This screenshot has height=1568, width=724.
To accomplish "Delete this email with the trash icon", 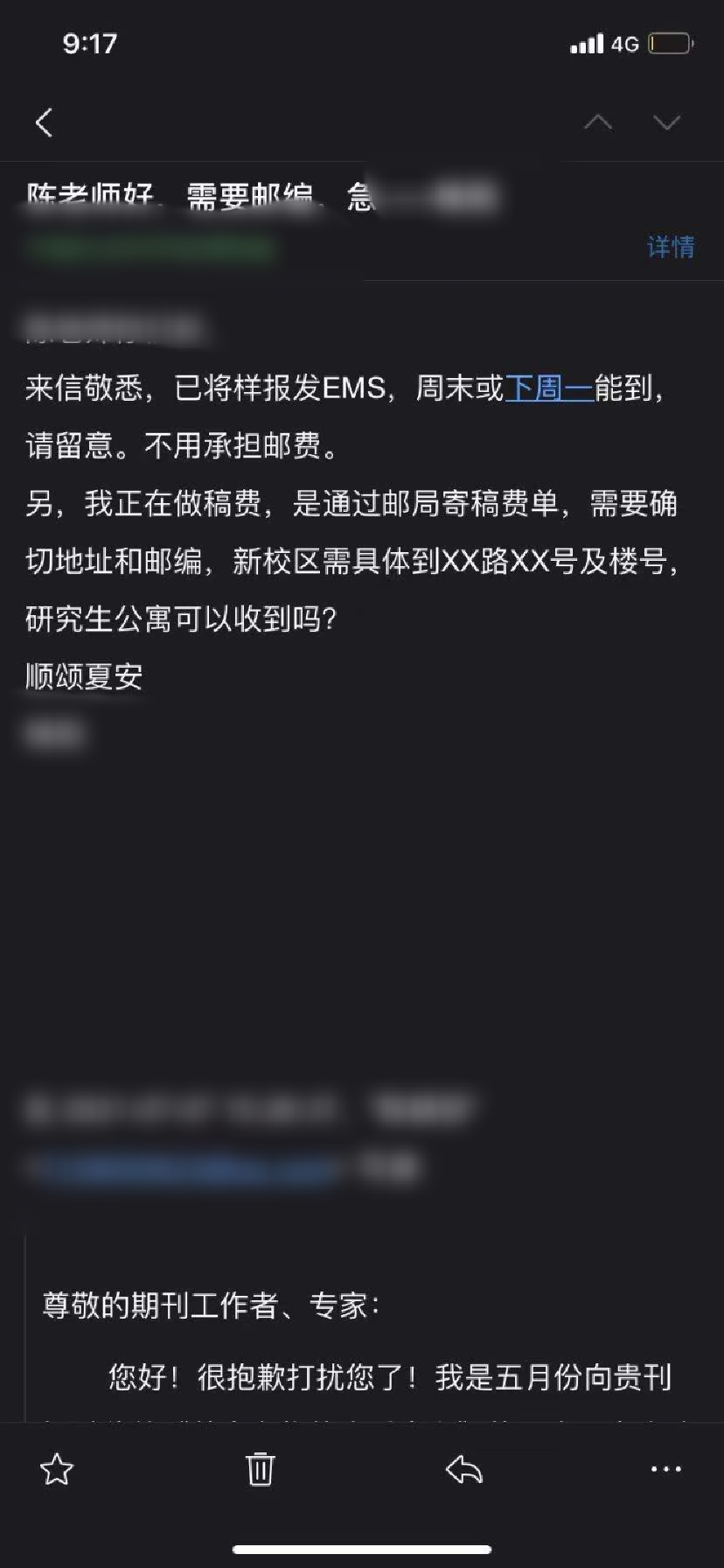I will coord(261,1469).
